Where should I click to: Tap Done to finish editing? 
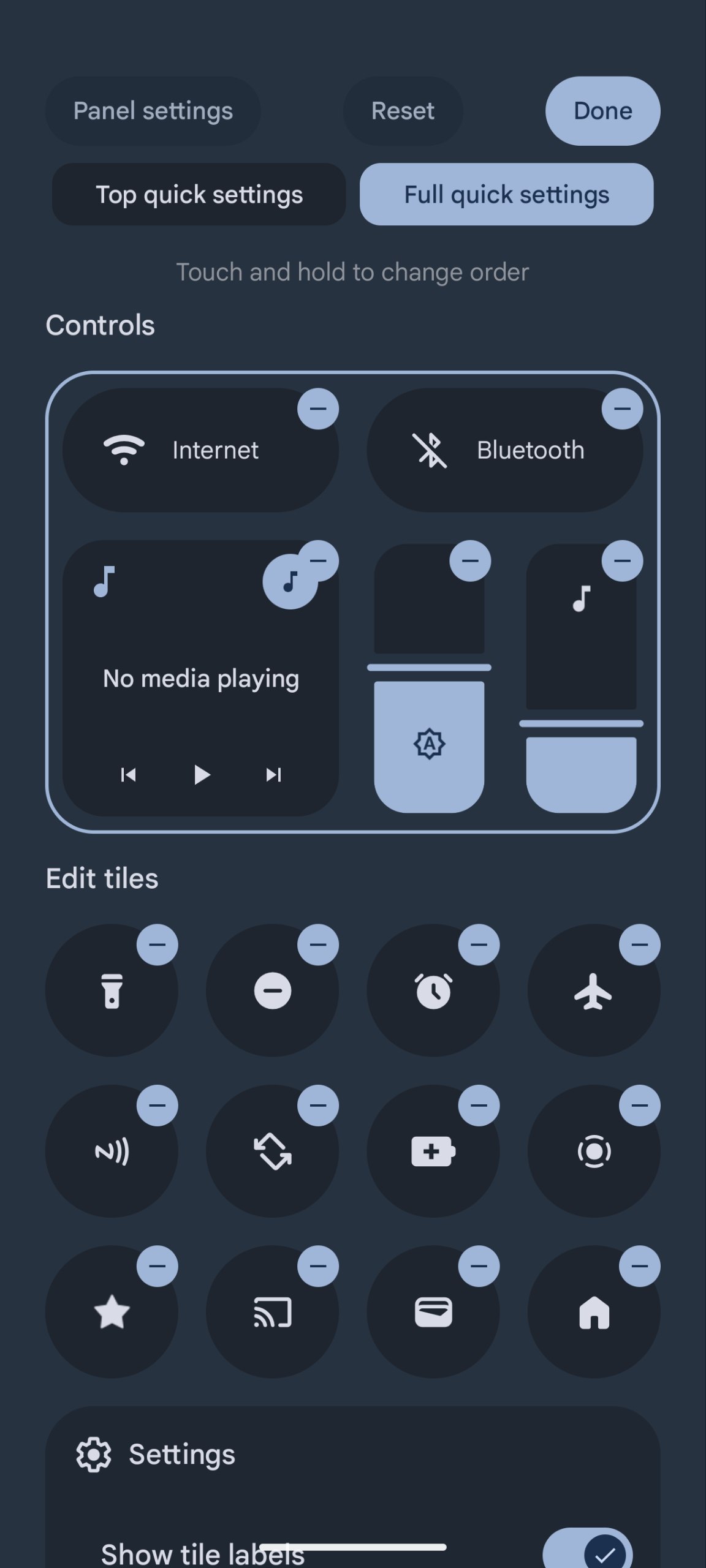602,111
